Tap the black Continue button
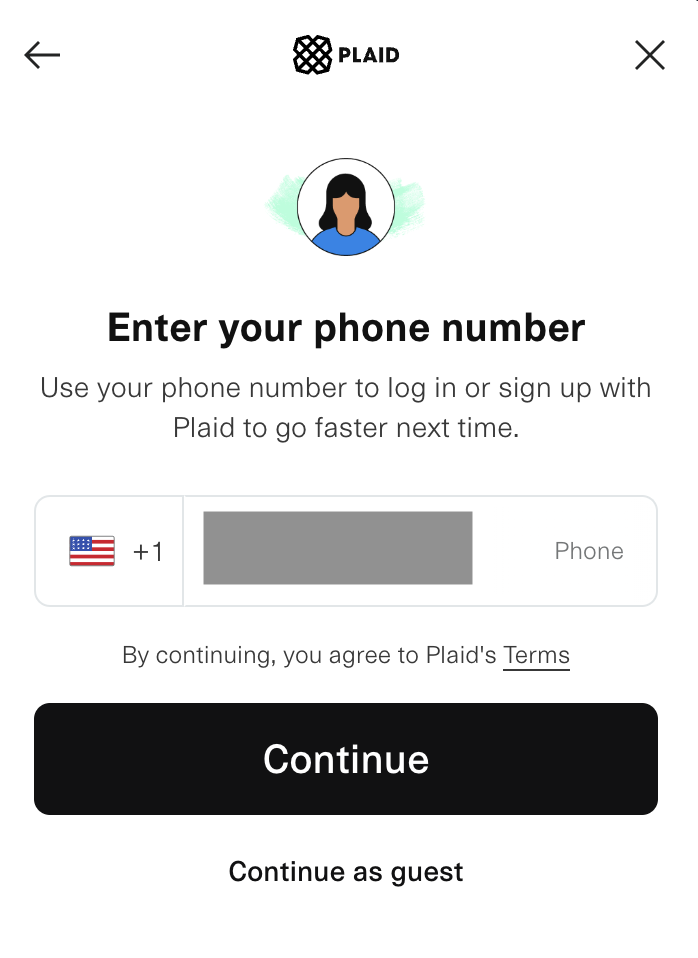The image size is (698, 958). pyautogui.click(x=346, y=759)
